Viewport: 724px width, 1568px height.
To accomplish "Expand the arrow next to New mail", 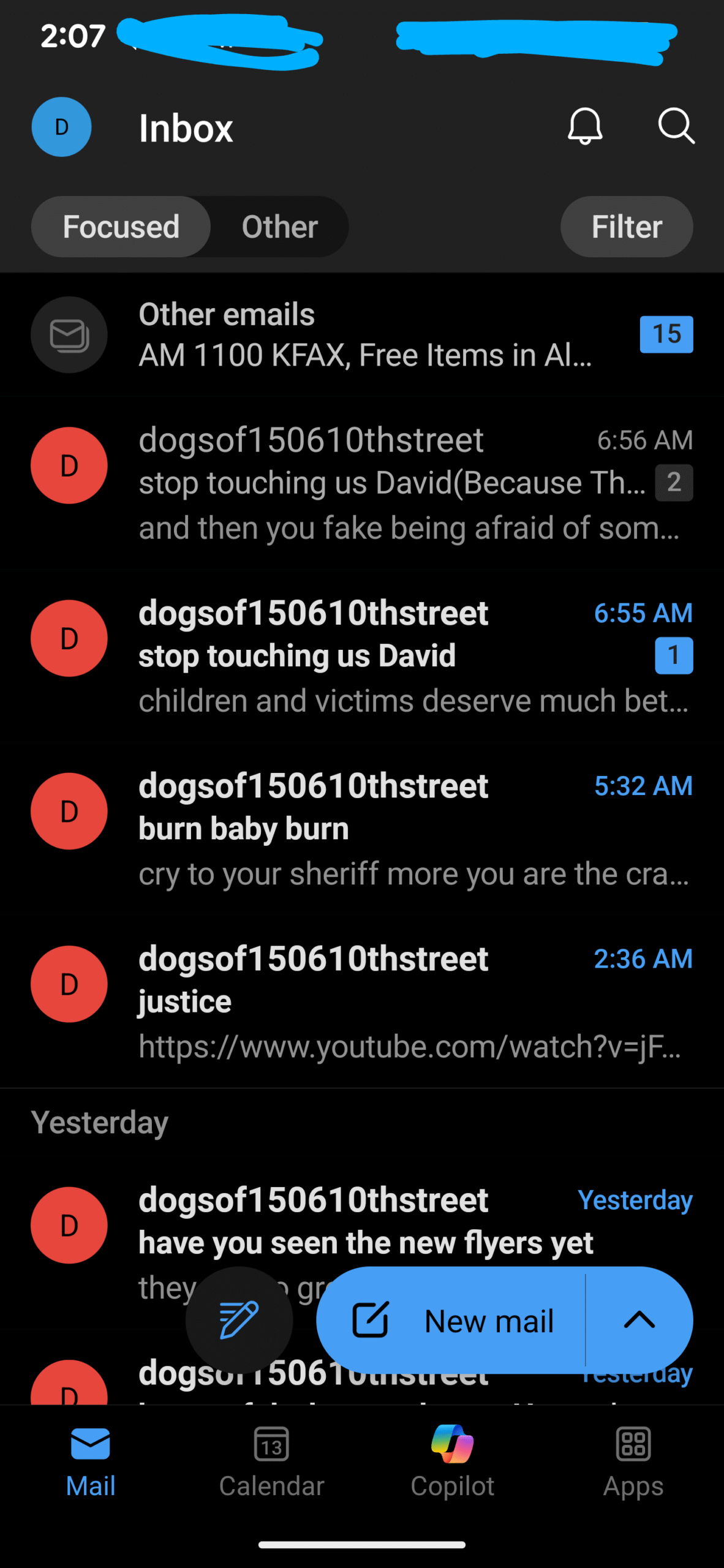I will [x=639, y=1321].
